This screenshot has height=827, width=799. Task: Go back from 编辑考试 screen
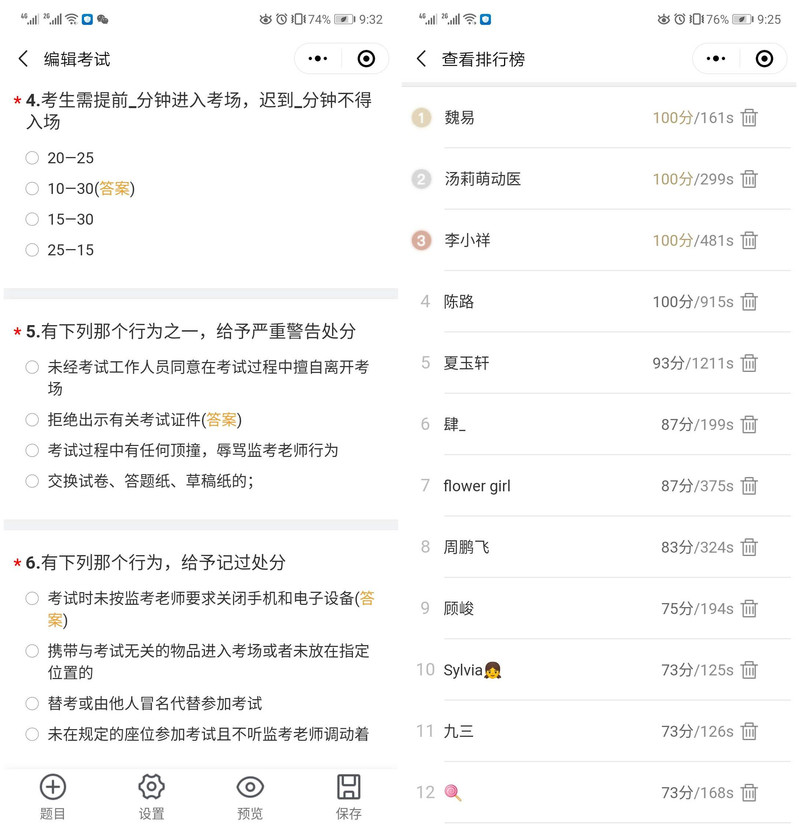24,59
